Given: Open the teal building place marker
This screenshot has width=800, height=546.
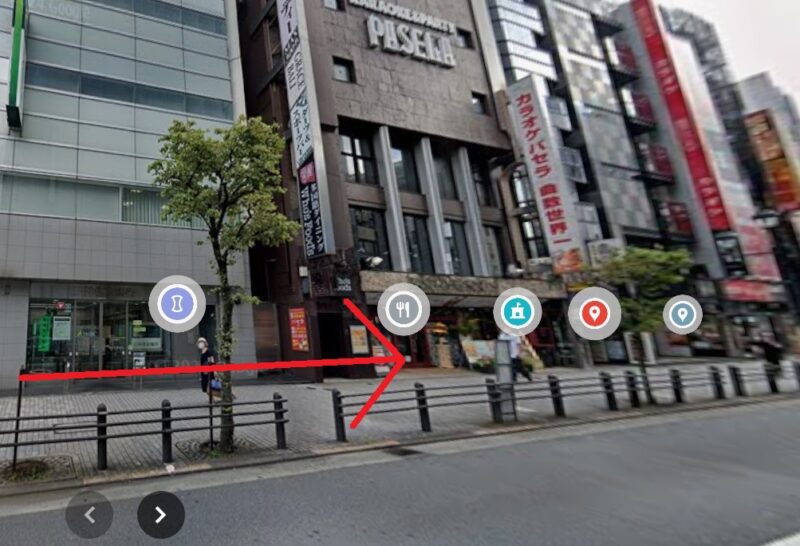Looking at the screenshot, I should click(517, 311).
